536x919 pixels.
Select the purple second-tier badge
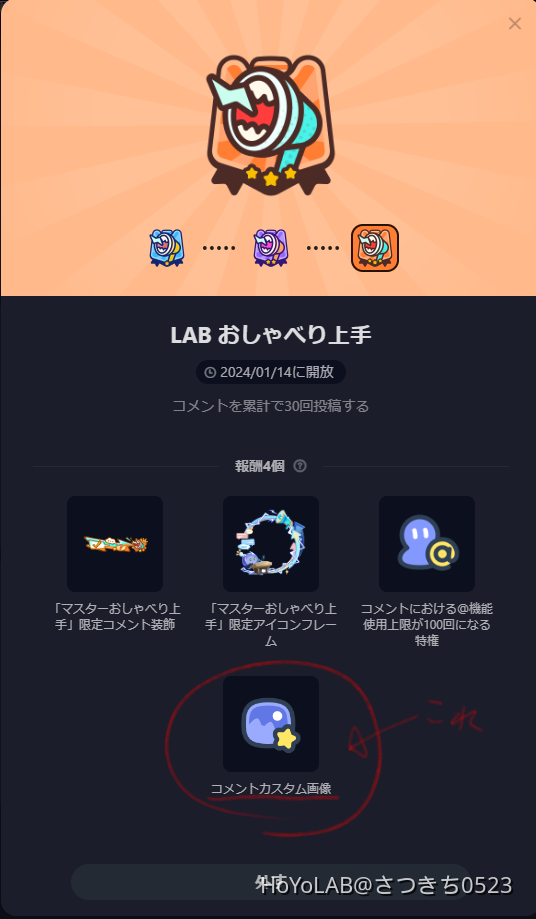click(270, 248)
